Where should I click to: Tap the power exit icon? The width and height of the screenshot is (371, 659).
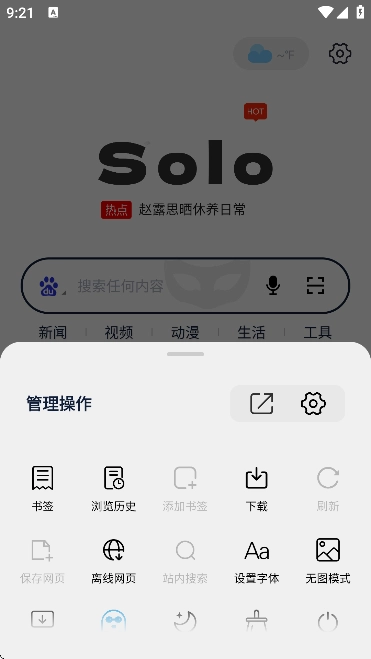pyautogui.click(x=328, y=622)
